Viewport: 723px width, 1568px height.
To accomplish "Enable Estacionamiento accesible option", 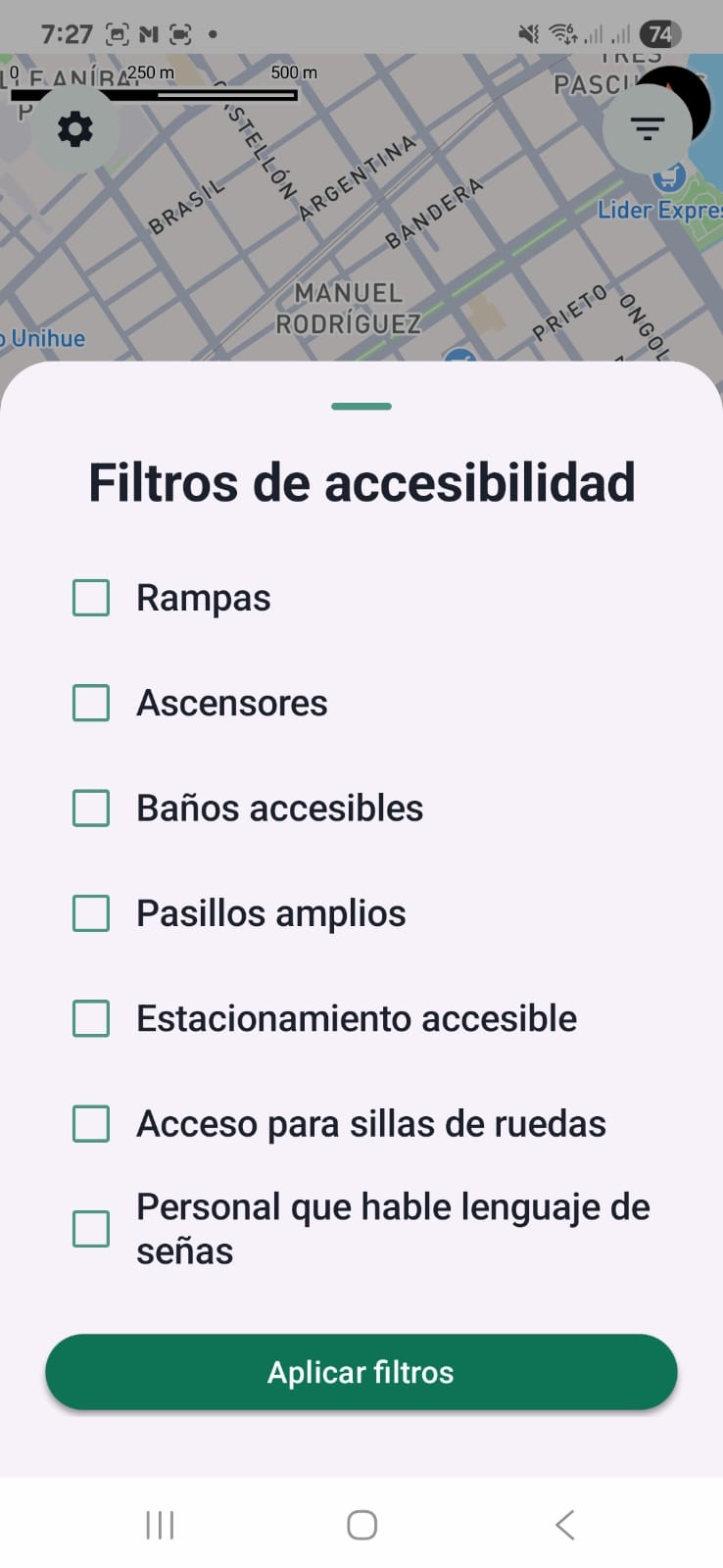I will tap(90, 1018).
